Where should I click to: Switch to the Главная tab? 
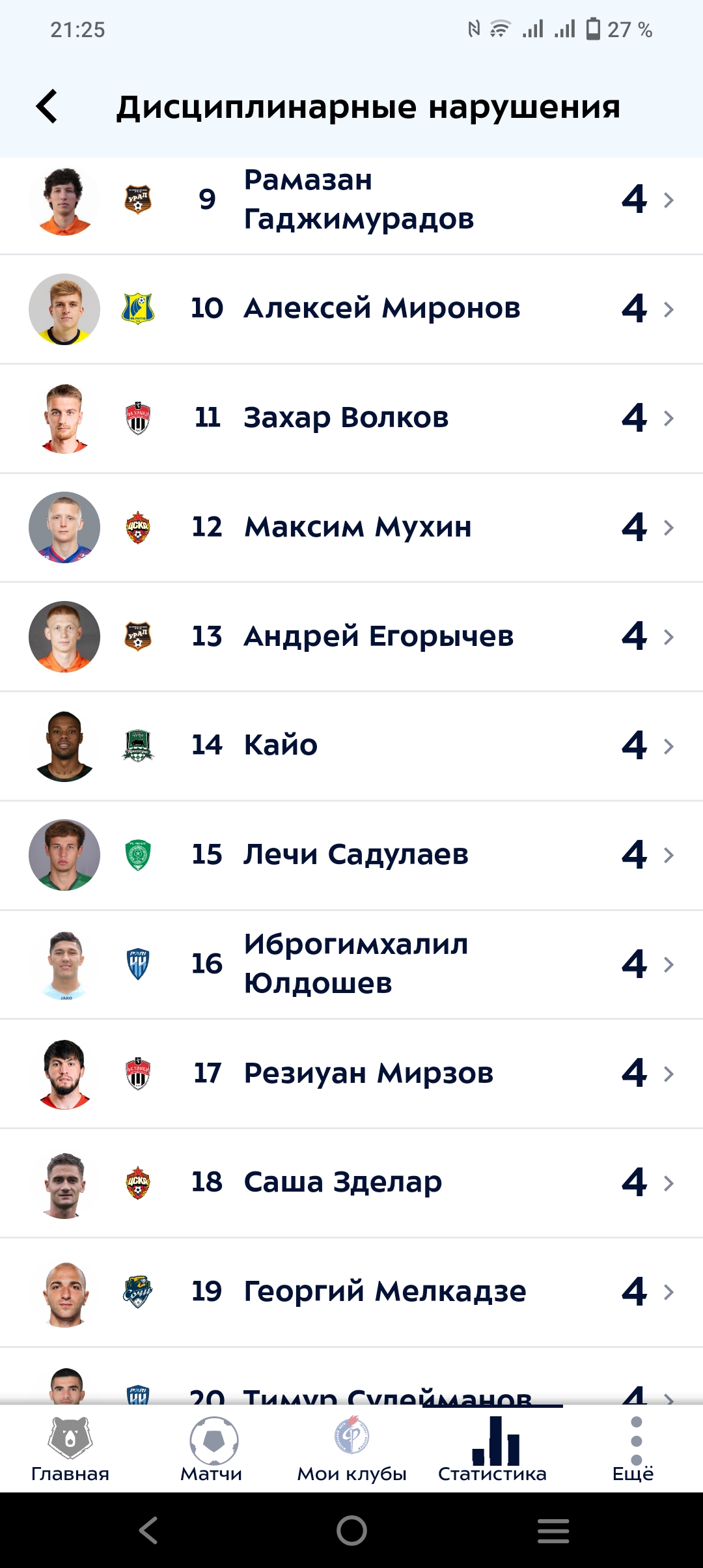click(70, 1449)
